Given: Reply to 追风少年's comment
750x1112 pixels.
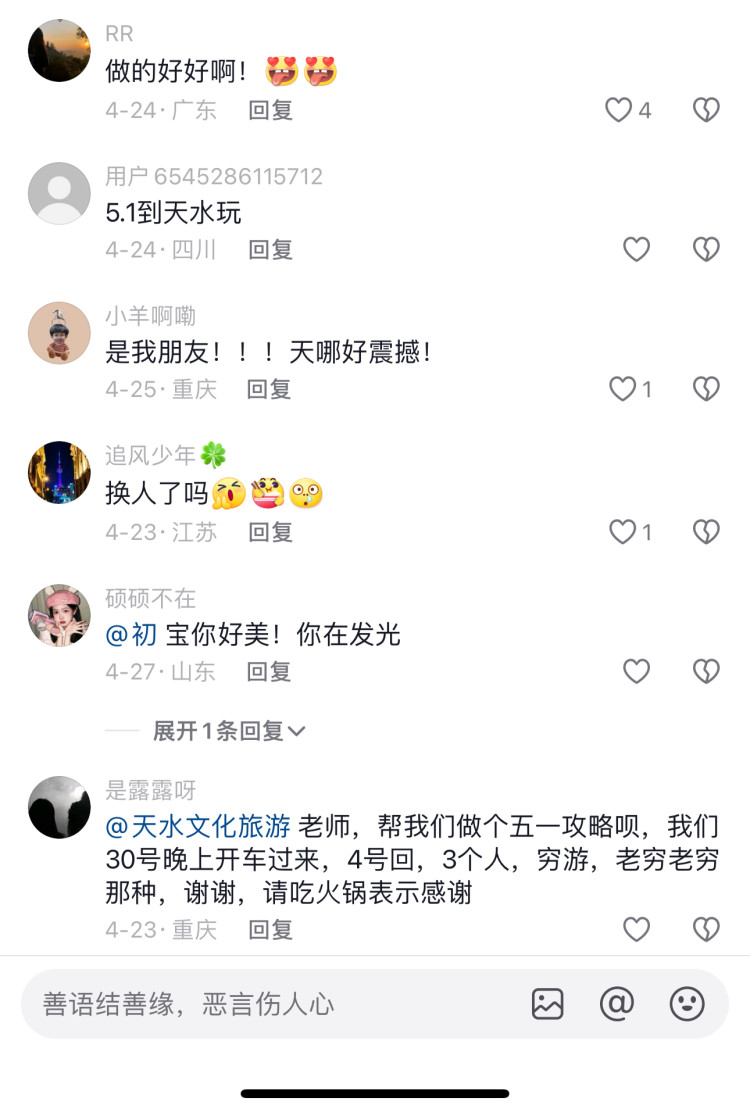Looking at the screenshot, I should pos(270,532).
